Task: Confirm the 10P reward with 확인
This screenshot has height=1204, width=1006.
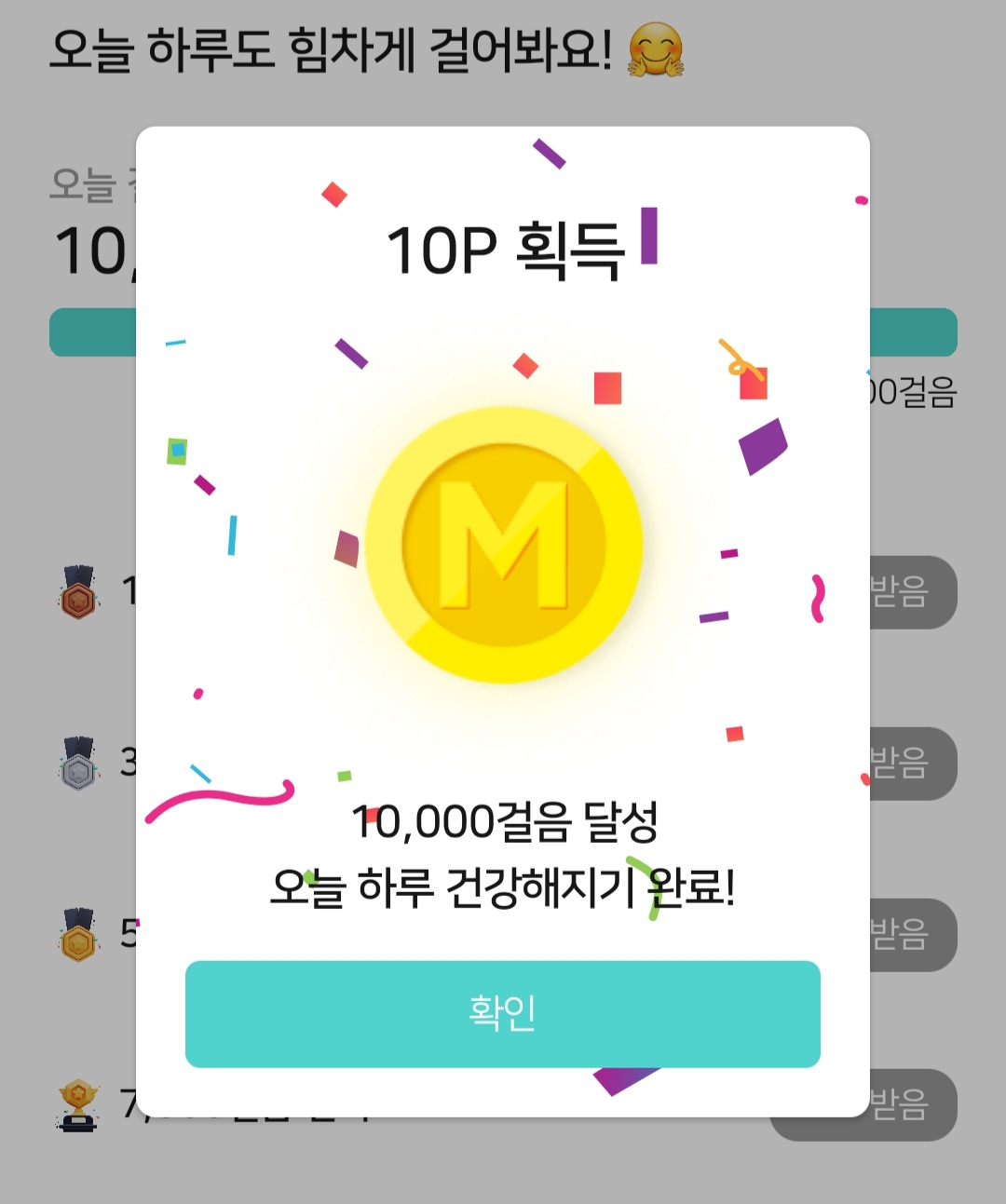Action: 502,1013
